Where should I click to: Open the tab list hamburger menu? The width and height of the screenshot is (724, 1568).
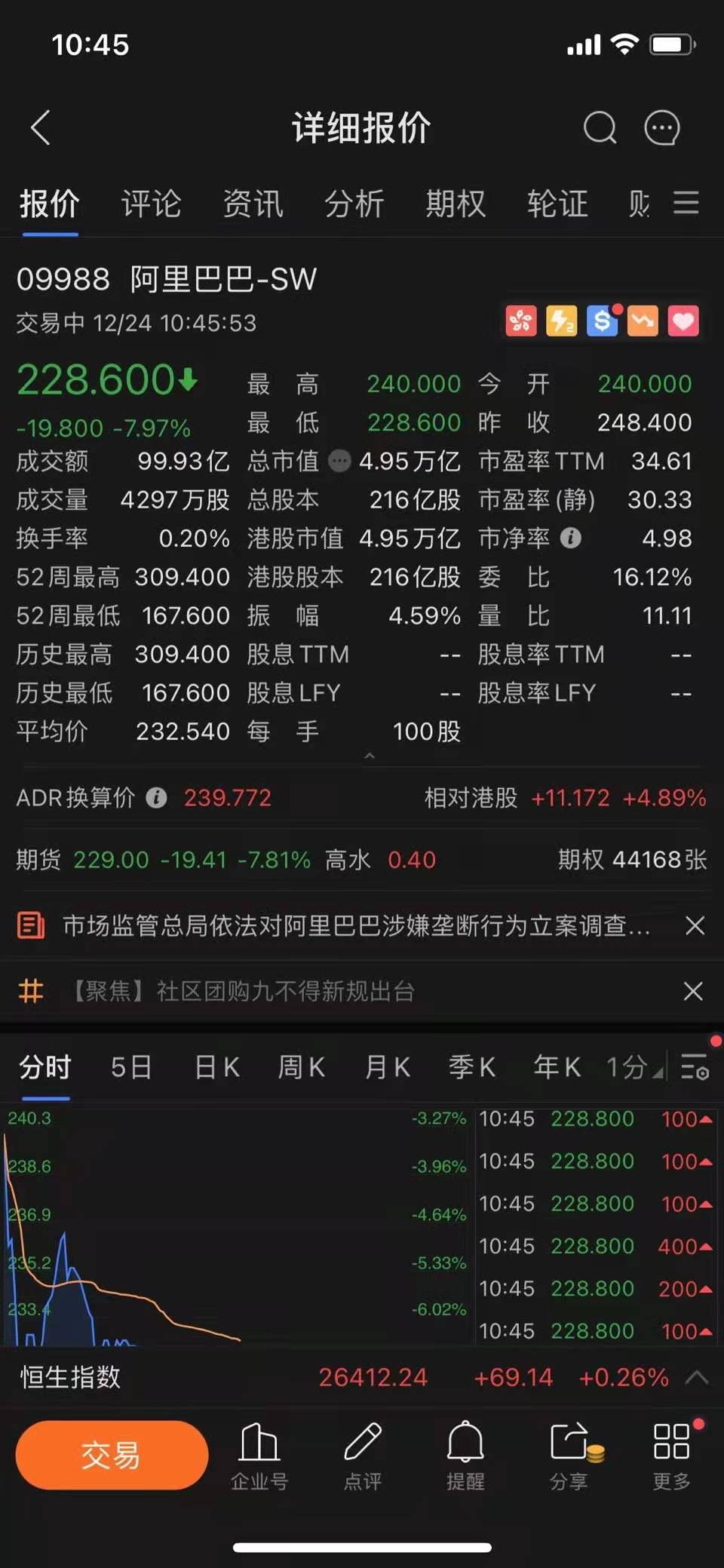pos(686,203)
